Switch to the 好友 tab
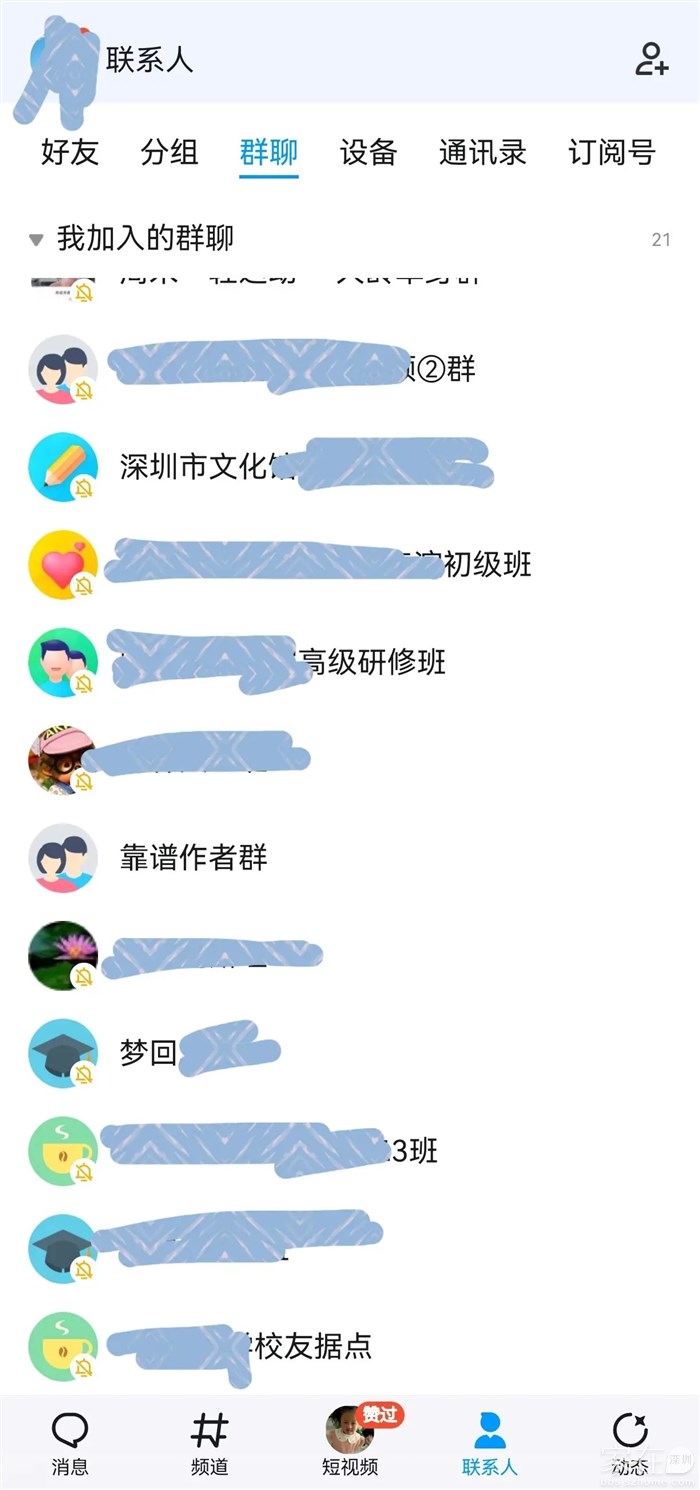The height and width of the screenshot is (1490, 700). 70,153
